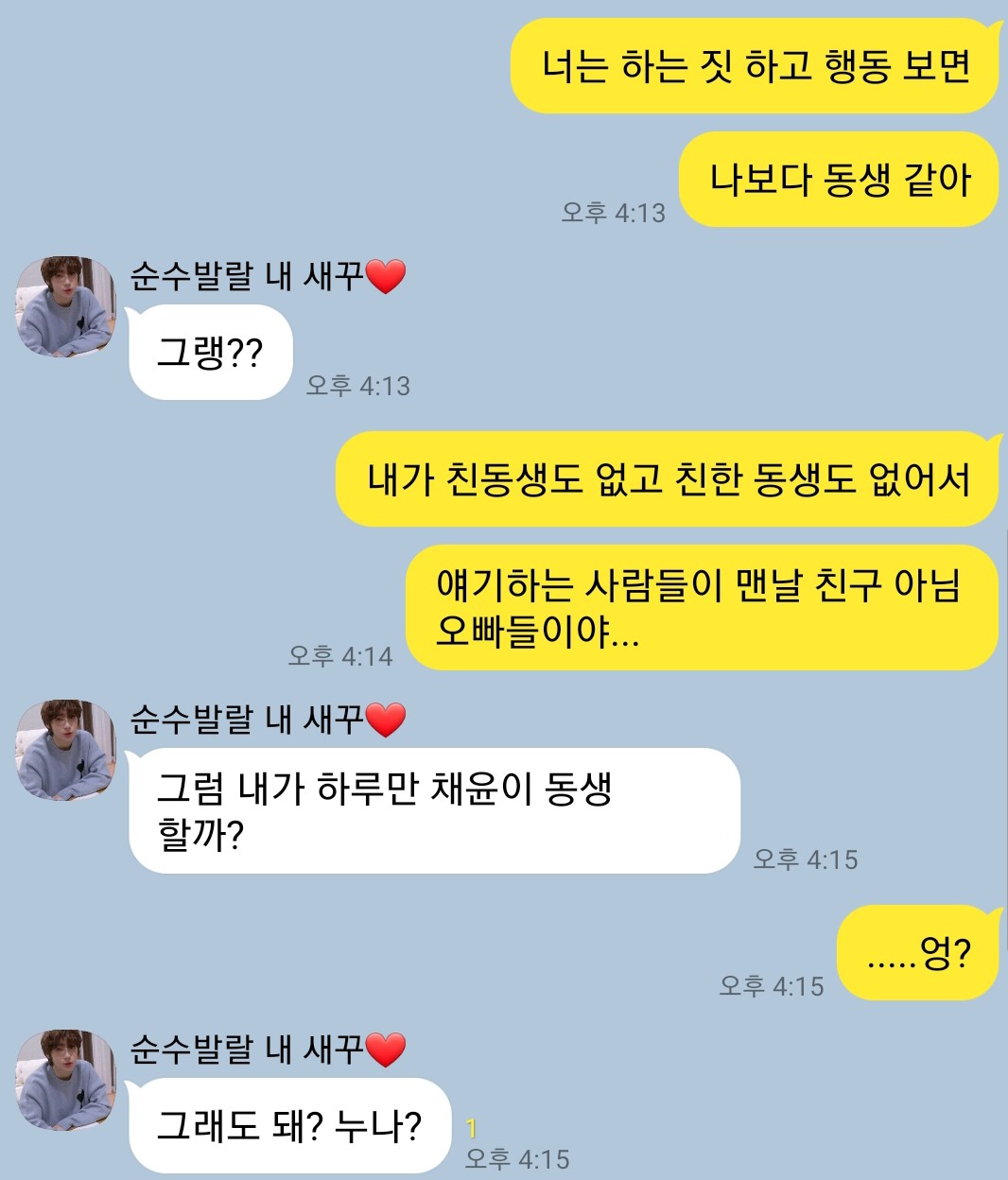View profile avatar next to '그래도 돼? 누나?'

point(65,1080)
